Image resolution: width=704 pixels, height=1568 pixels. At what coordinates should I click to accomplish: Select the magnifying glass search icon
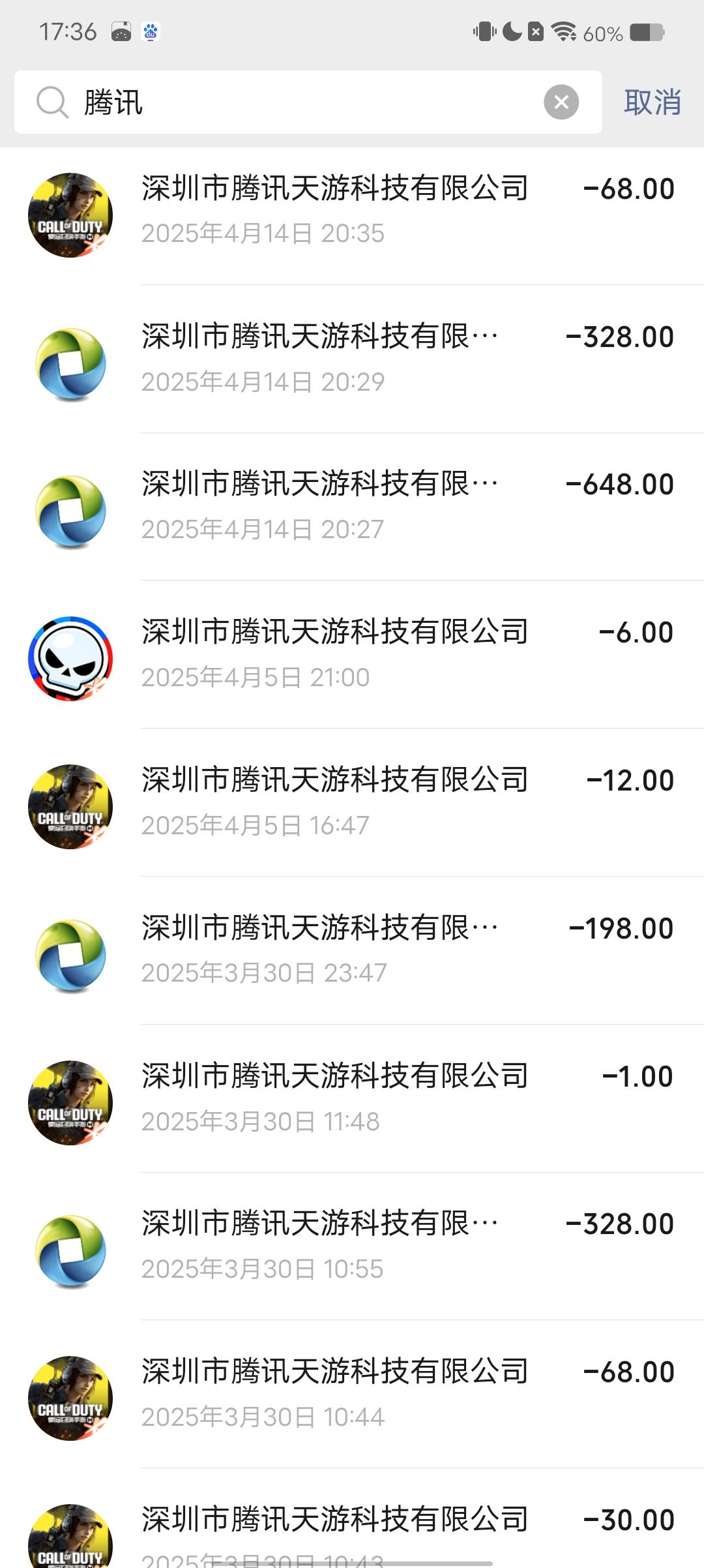point(51,102)
